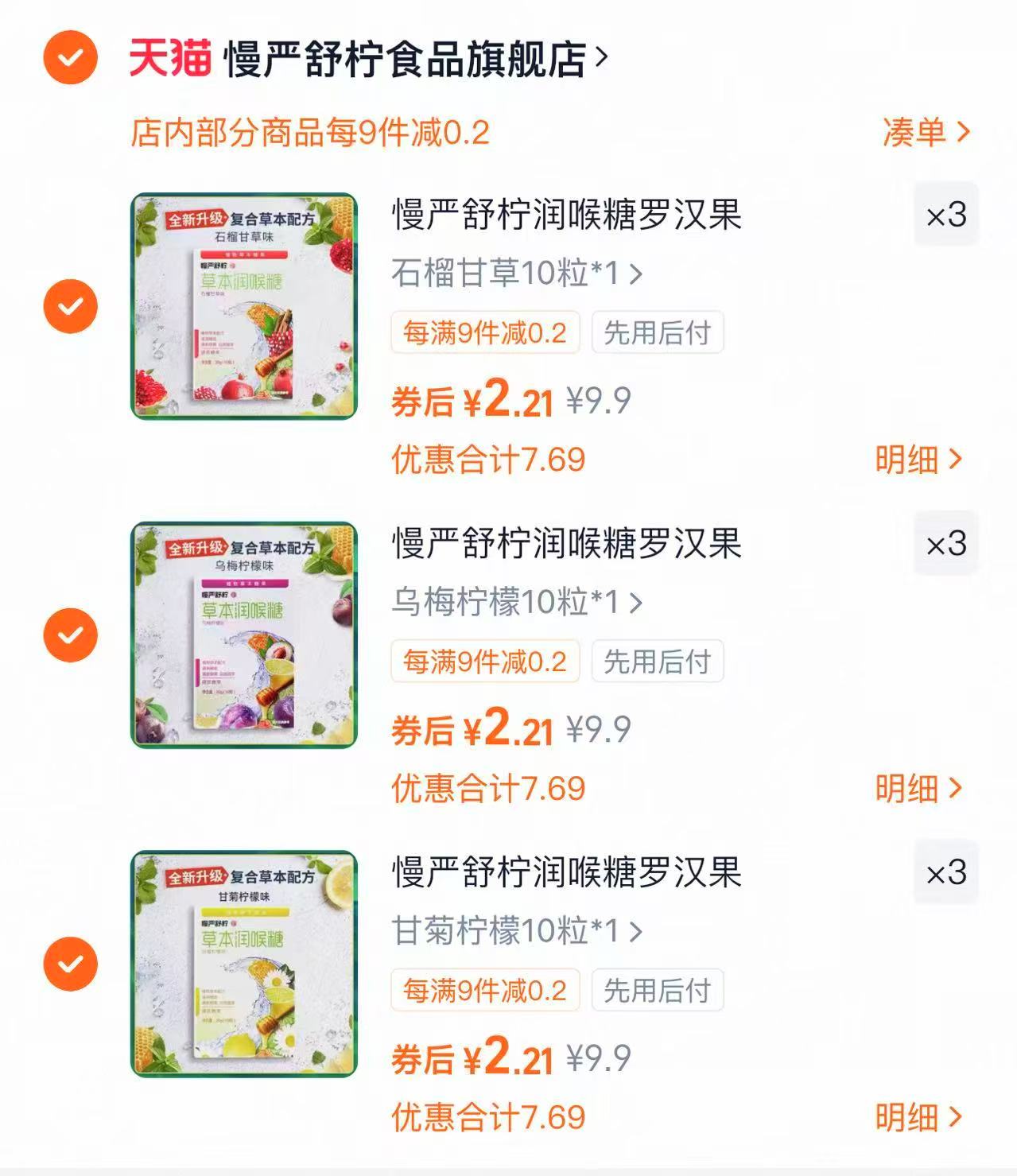The height and width of the screenshot is (1176, 1017).
Task: Click the 天猫 (Tmall) logo icon
Action: 169,57
